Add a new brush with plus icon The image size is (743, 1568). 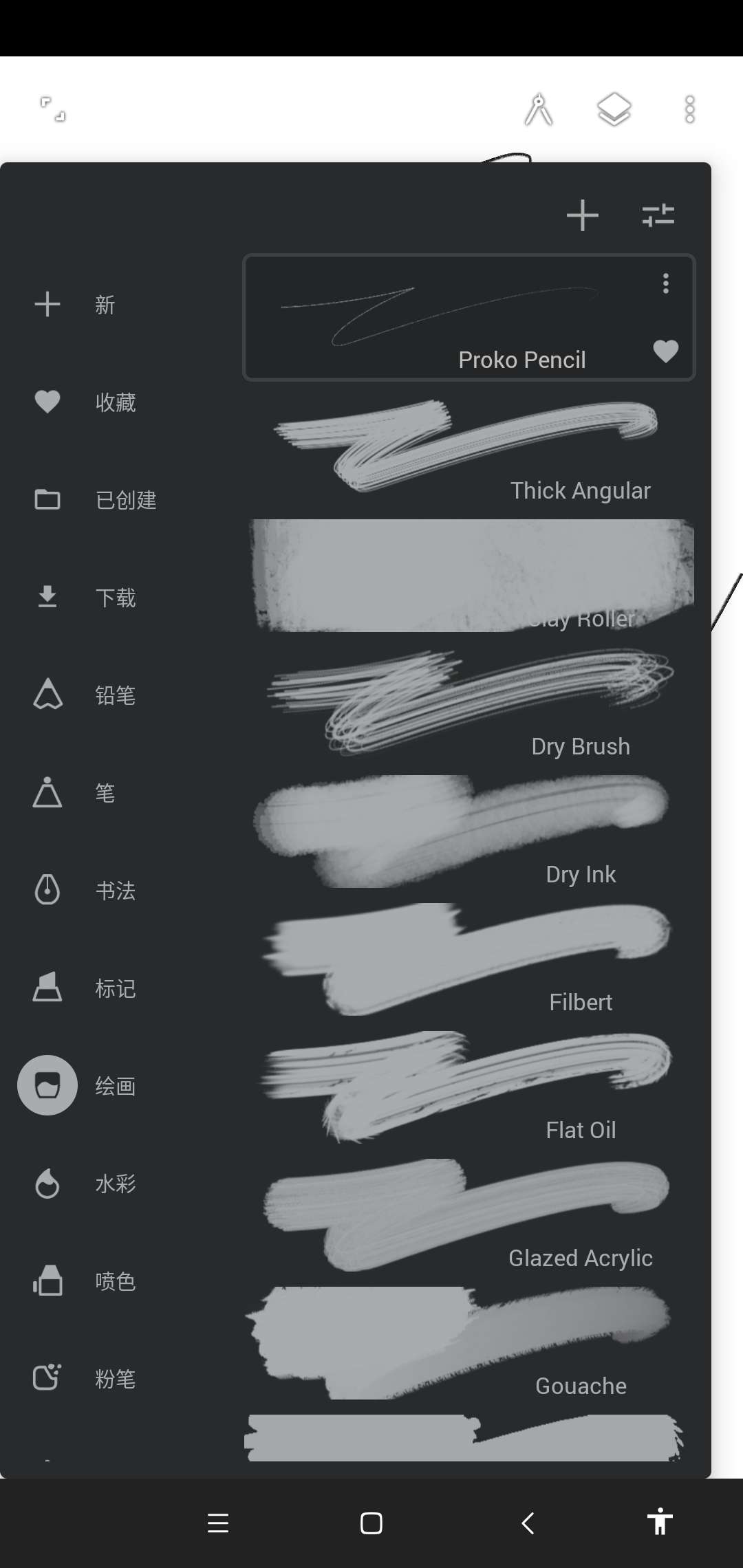pos(582,215)
